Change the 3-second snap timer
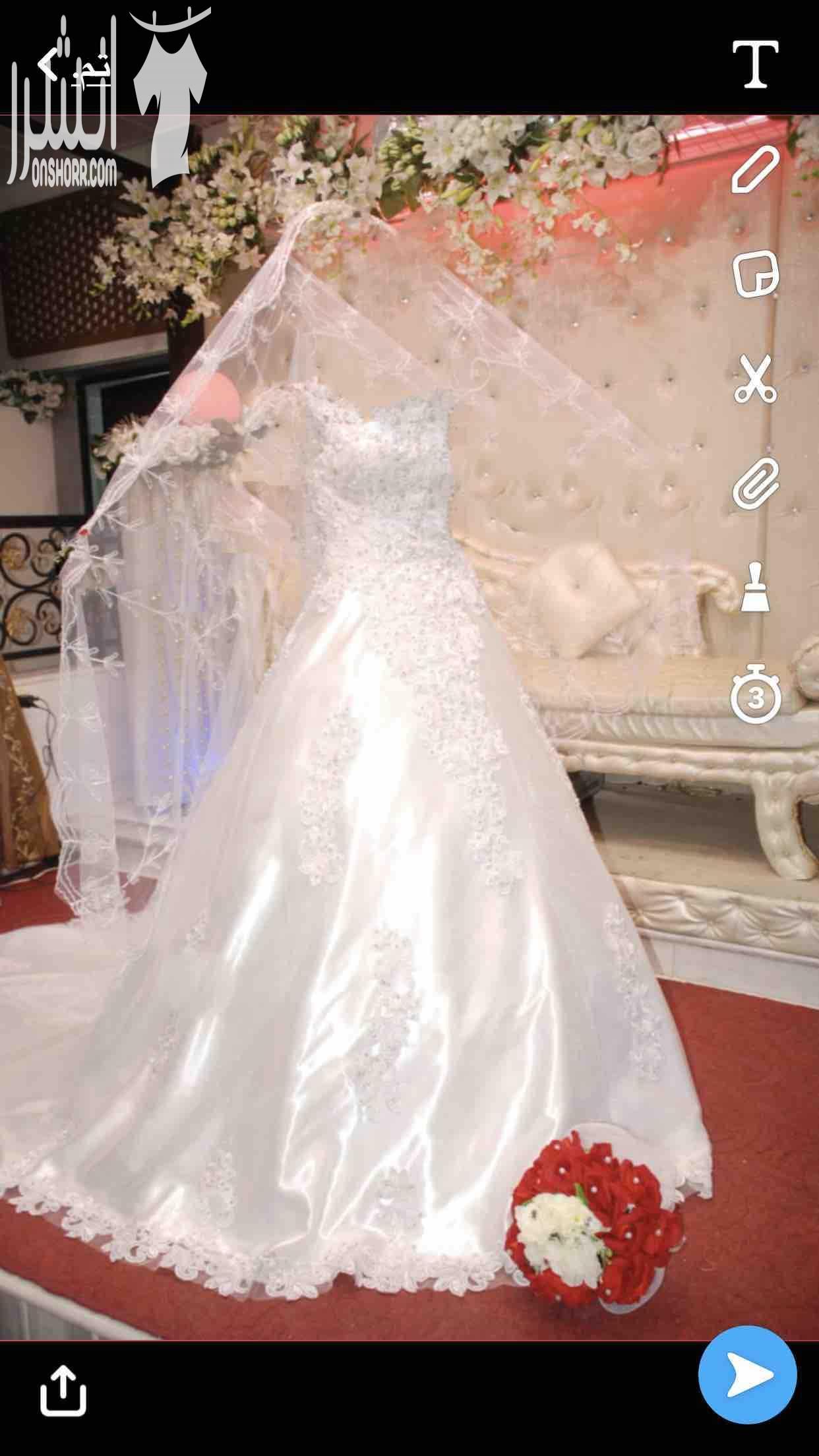819x1456 pixels. click(x=756, y=694)
